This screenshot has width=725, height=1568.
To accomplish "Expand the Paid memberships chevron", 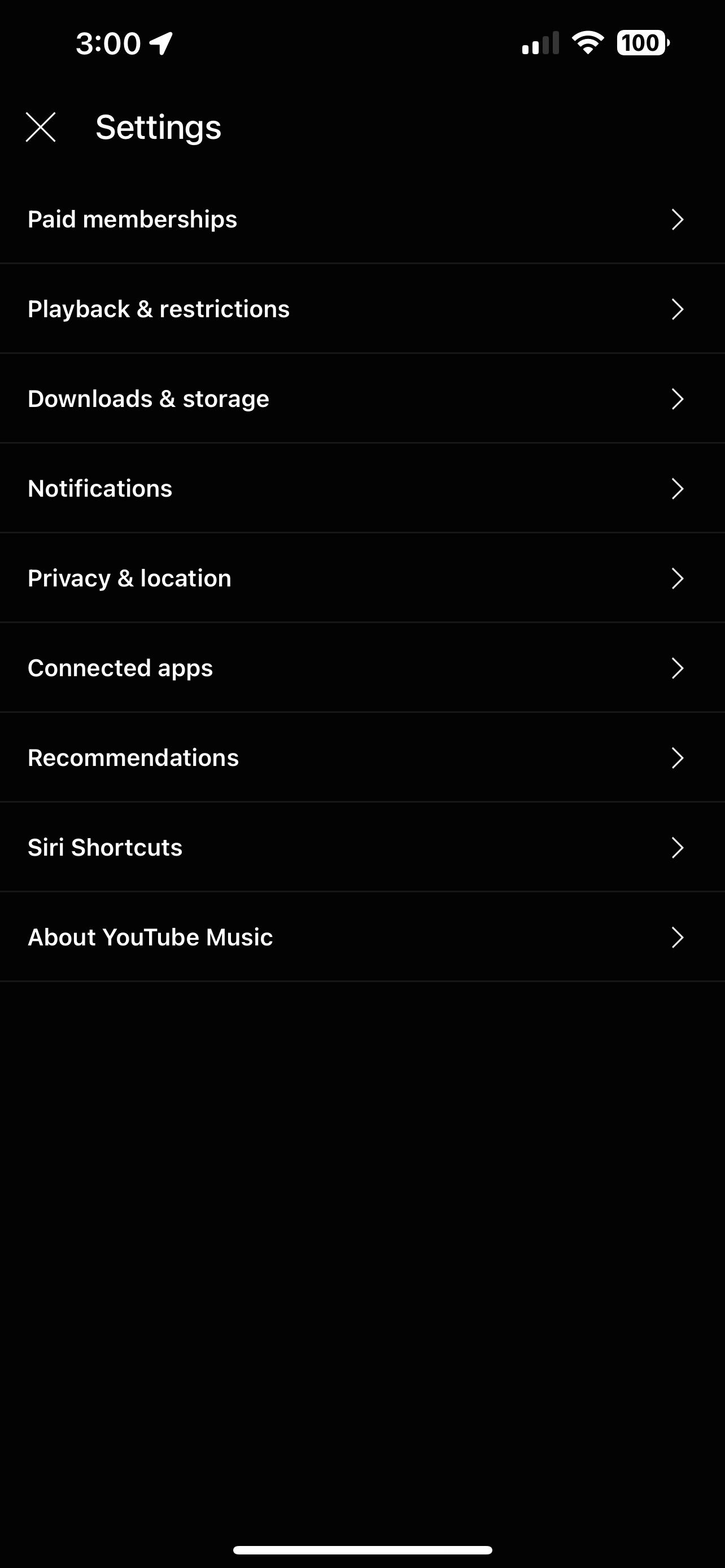I will pos(678,219).
